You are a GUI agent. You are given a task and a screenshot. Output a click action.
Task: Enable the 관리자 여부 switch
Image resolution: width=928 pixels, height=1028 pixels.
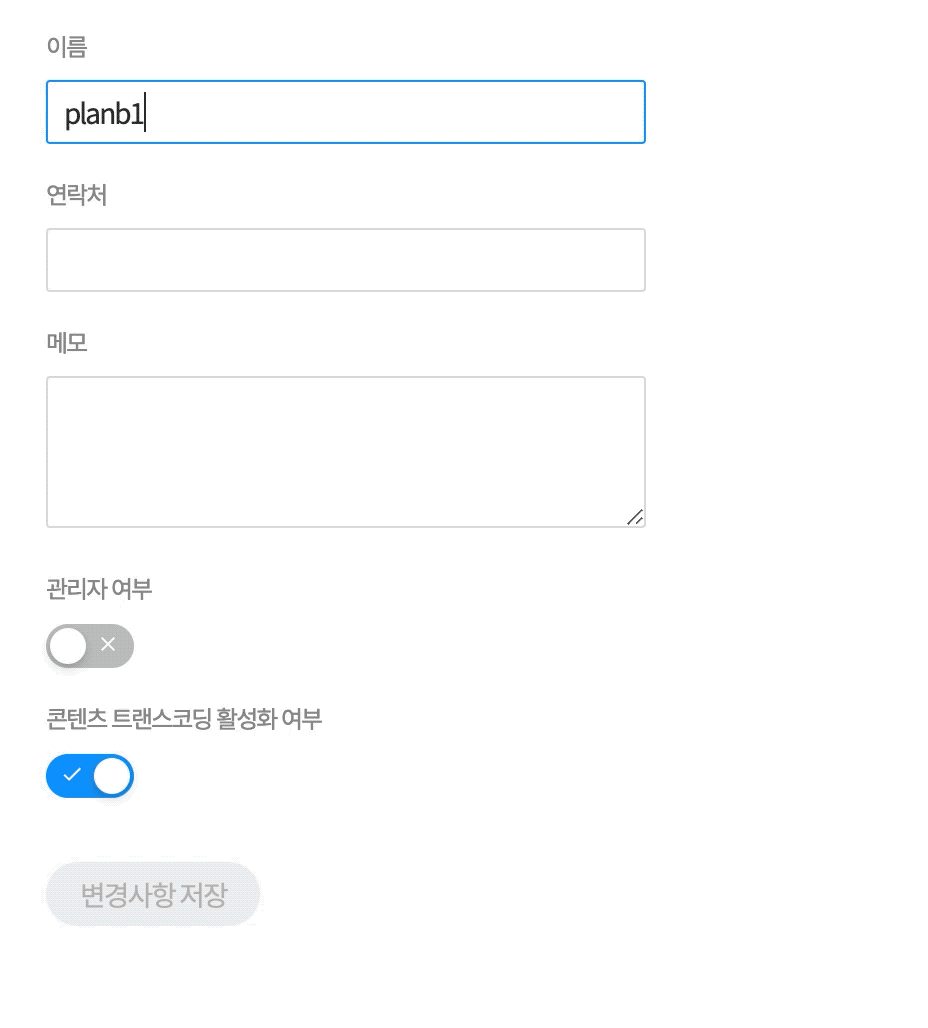[x=90, y=646]
